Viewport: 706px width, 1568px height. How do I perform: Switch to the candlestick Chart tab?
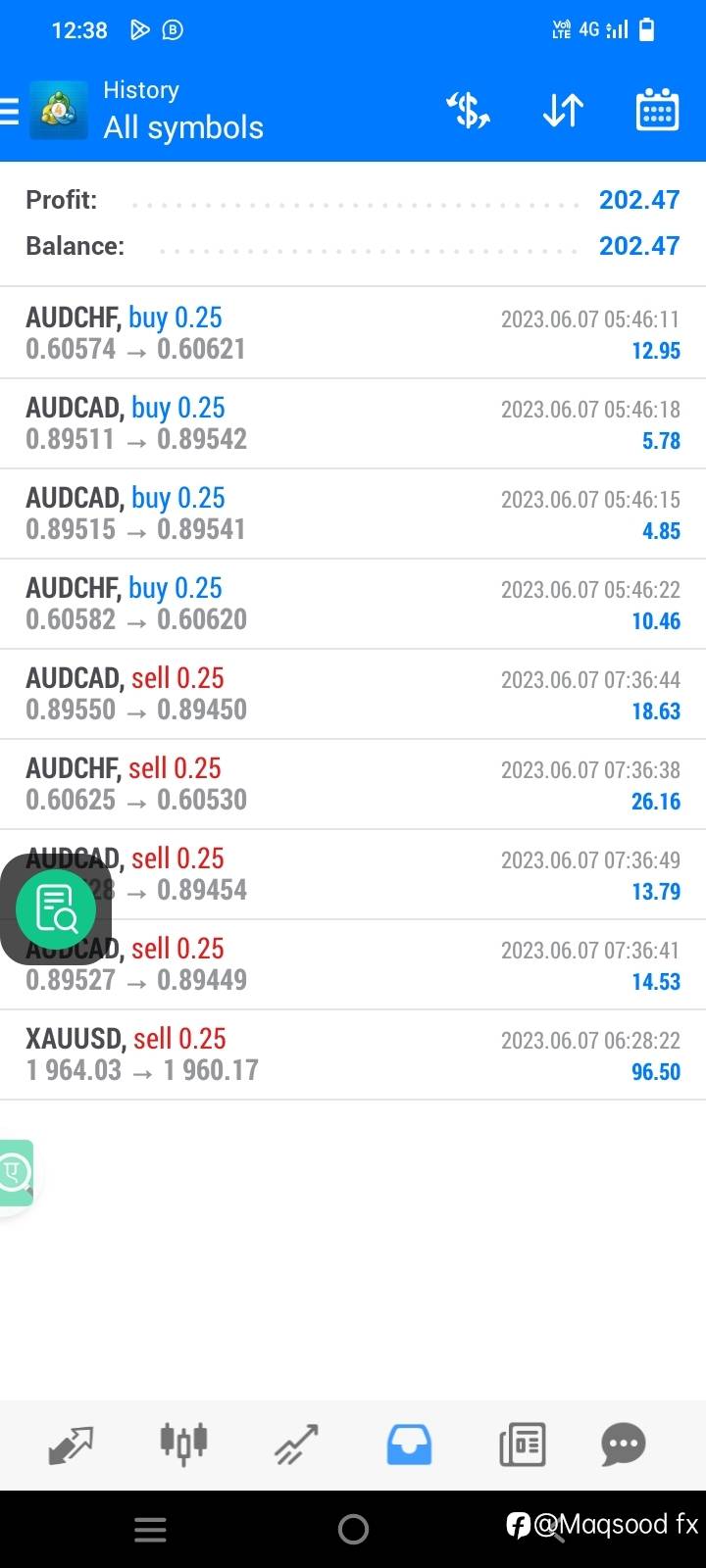tap(183, 1445)
